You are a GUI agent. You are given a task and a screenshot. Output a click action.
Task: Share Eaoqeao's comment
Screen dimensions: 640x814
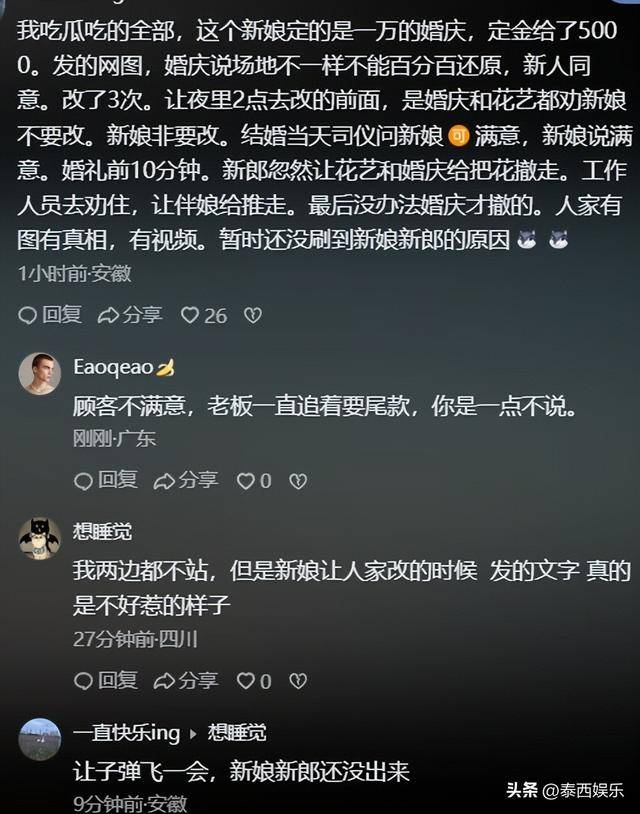[x=185, y=480]
